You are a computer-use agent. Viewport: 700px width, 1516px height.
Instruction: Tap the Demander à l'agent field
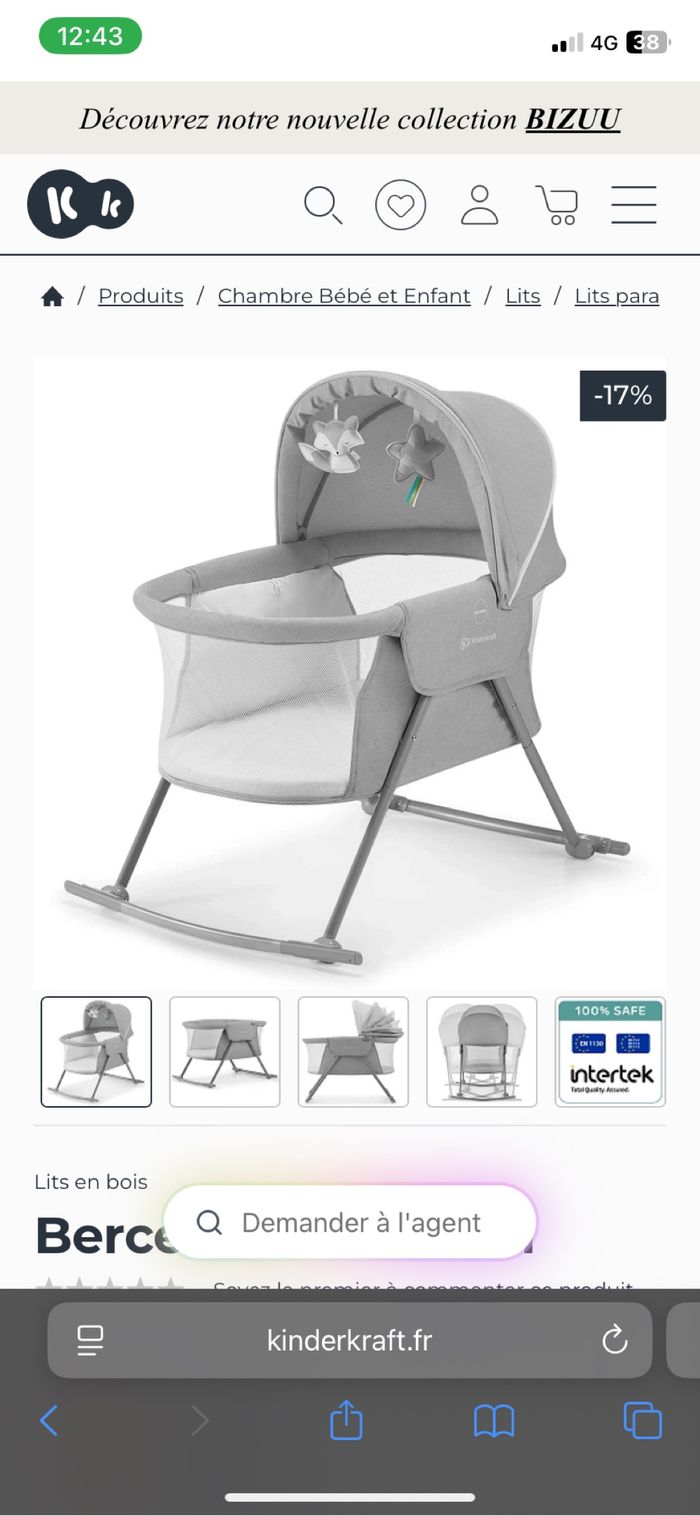(x=350, y=1222)
